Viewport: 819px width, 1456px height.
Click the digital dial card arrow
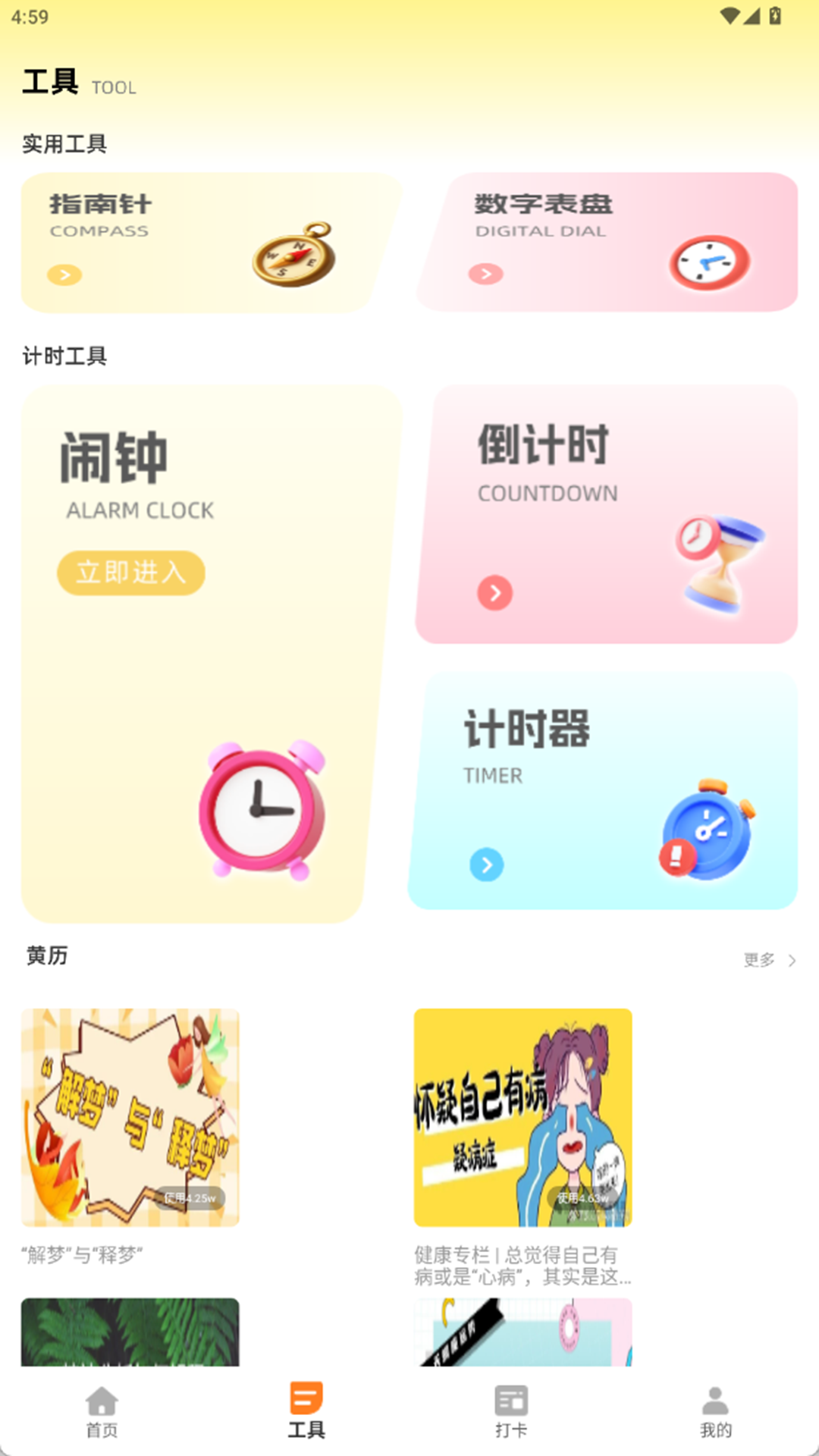[x=486, y=275]
